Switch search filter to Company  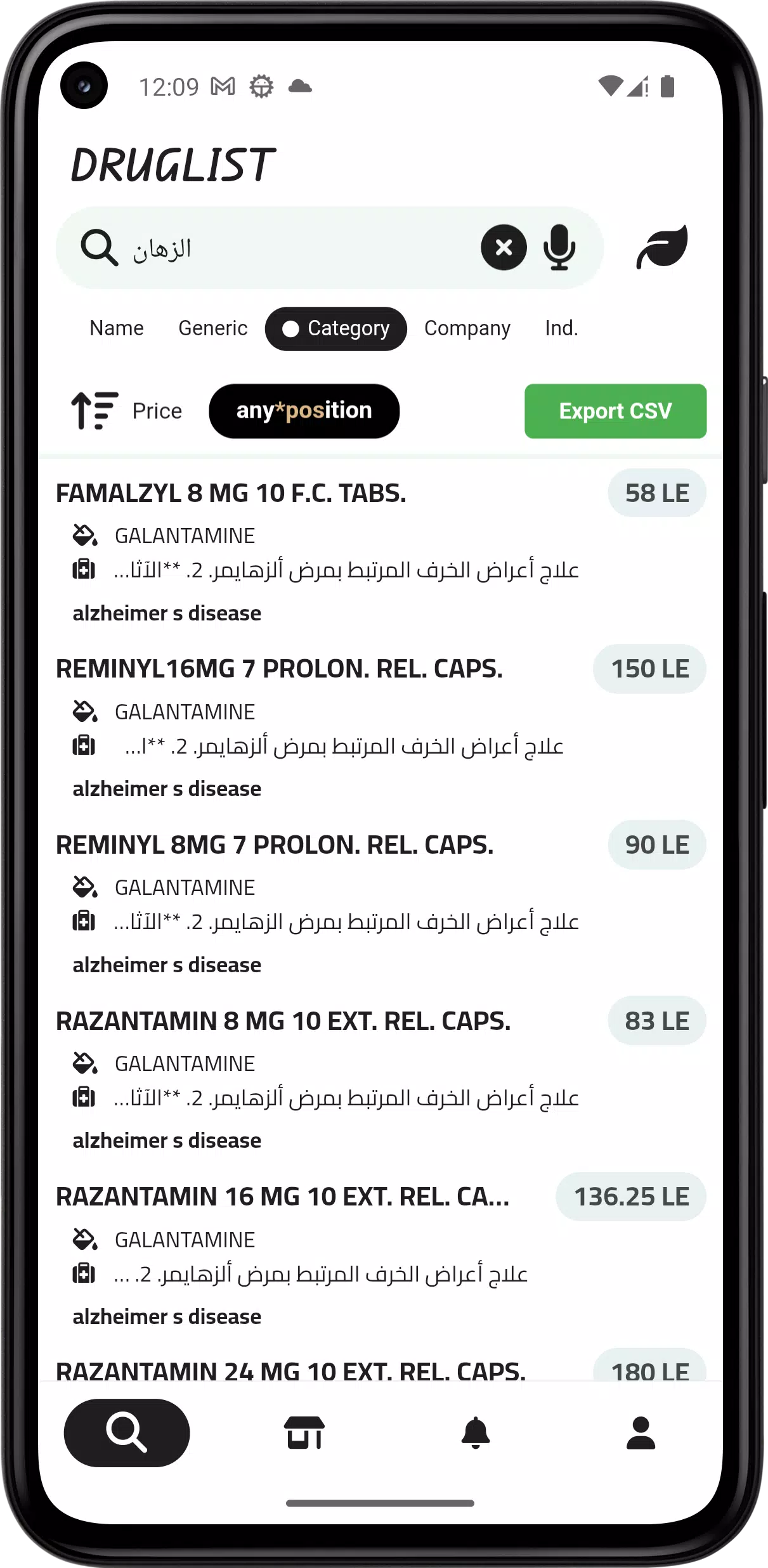tap(467, 328)
